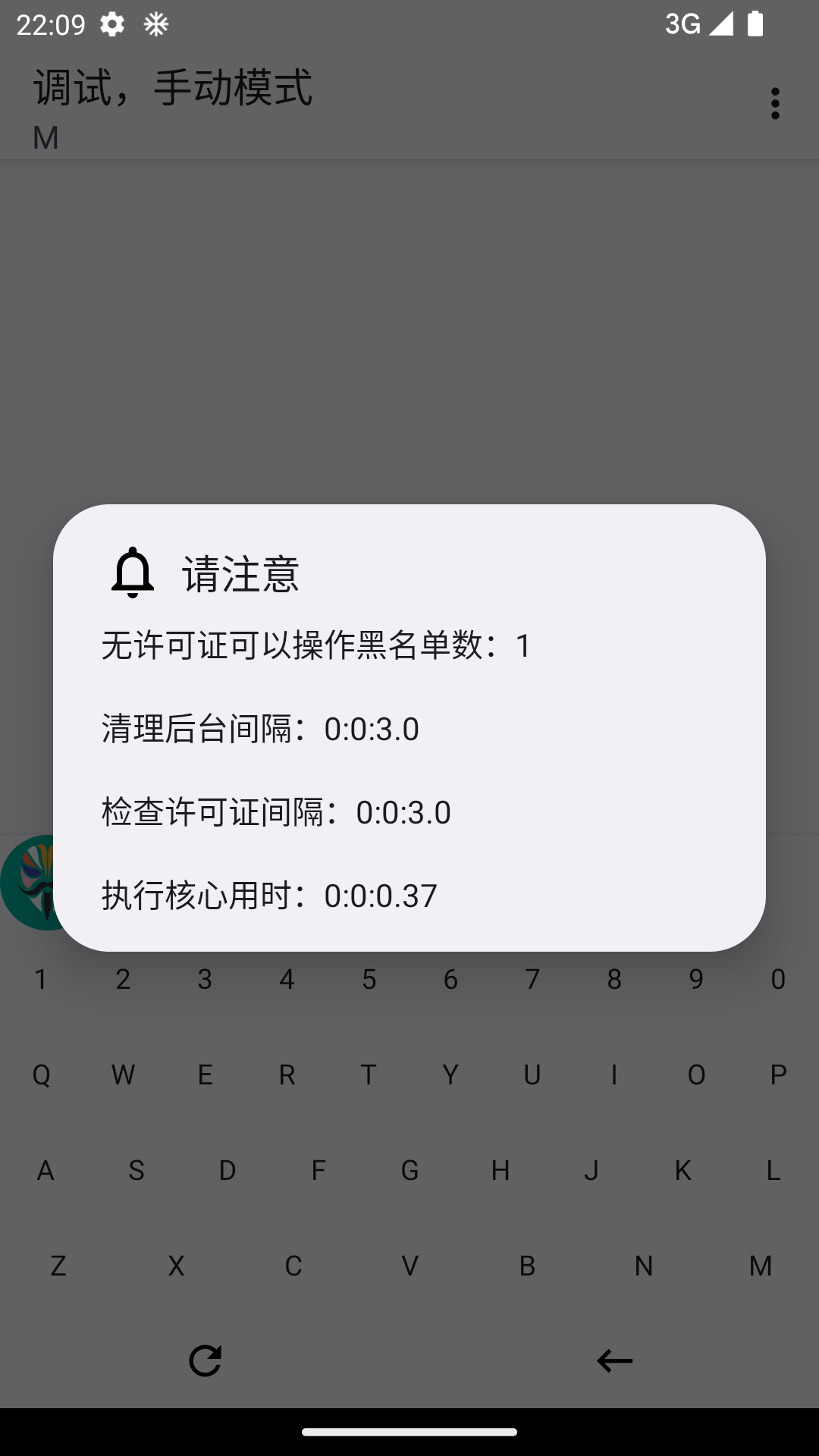This screenshot has width=819, height=1456.
Task: Choose number 1 on the keyboard
Action: pos(41,979)
